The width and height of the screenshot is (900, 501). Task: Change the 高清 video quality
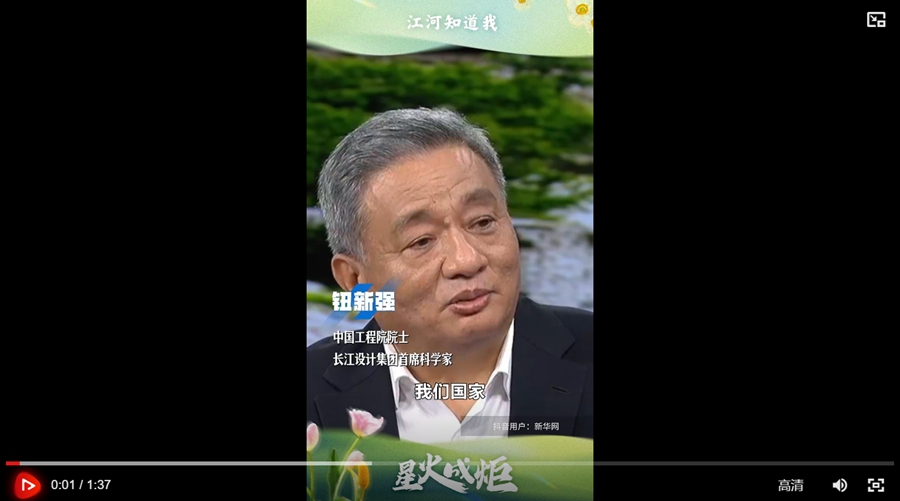pos(791,485)
